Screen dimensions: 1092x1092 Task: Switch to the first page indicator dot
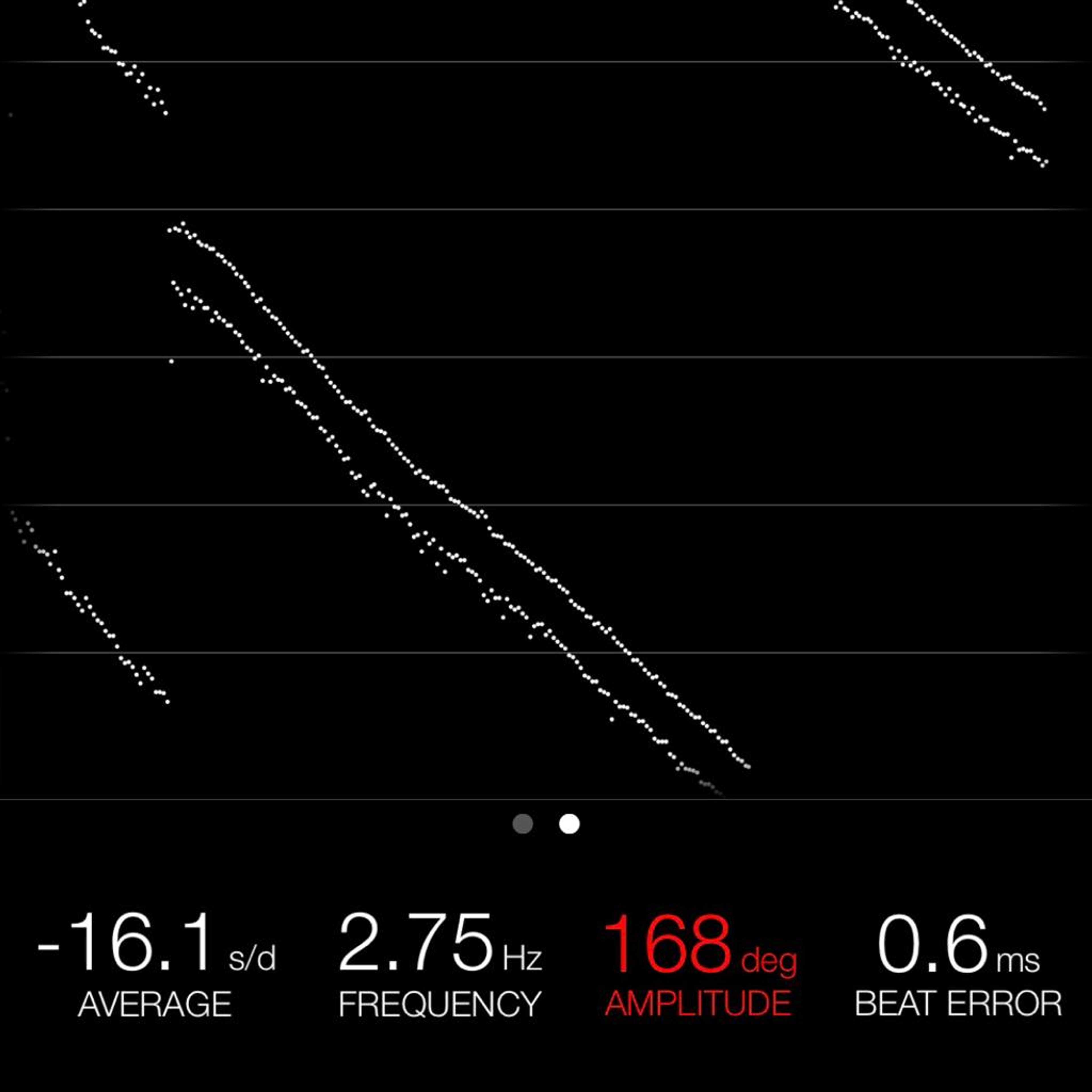[x=523, y=824]
